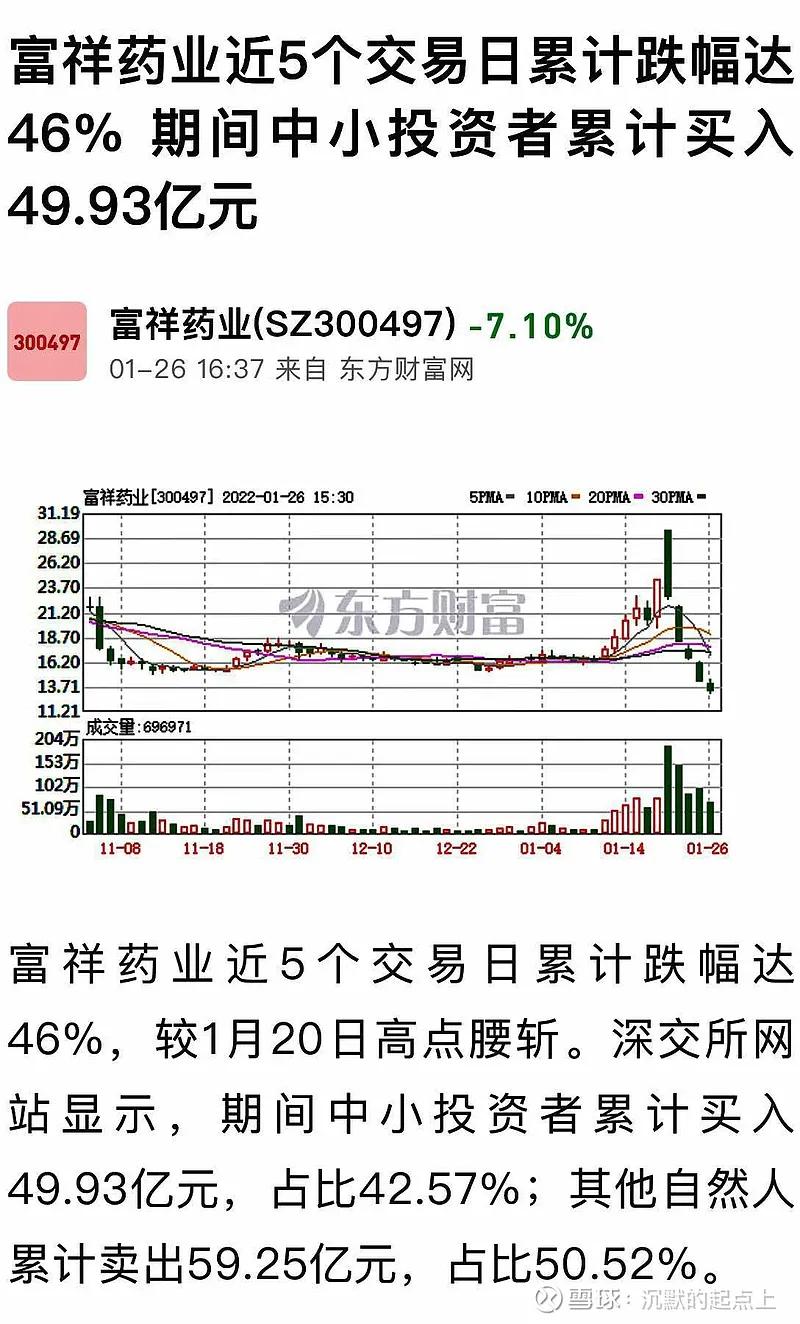Enlarge the 富祥药业 candlestick chart image
Screen dimensions: 800x1324
click(x=400, y=672)
